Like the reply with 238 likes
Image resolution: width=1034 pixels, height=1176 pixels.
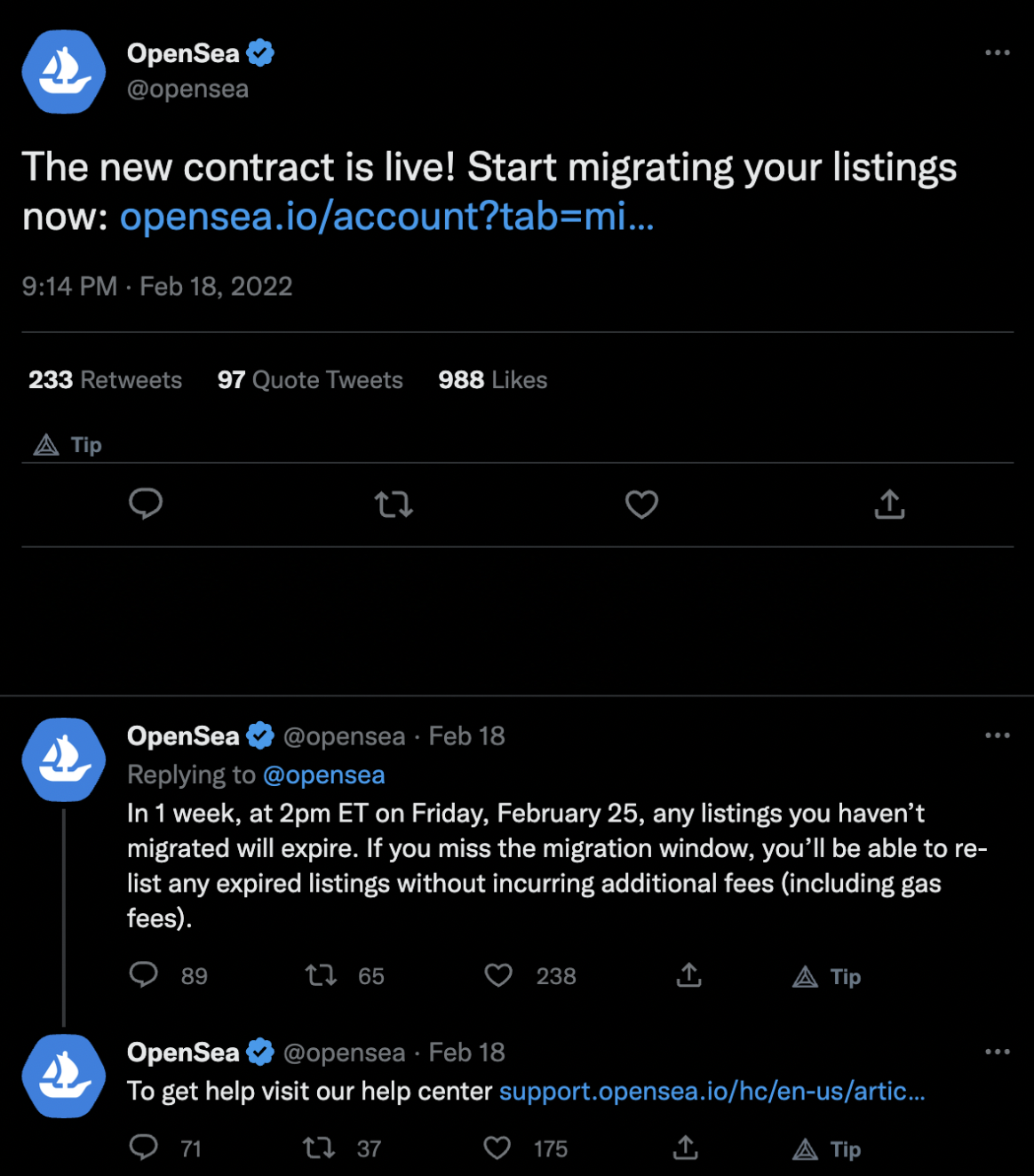(498, 975)
